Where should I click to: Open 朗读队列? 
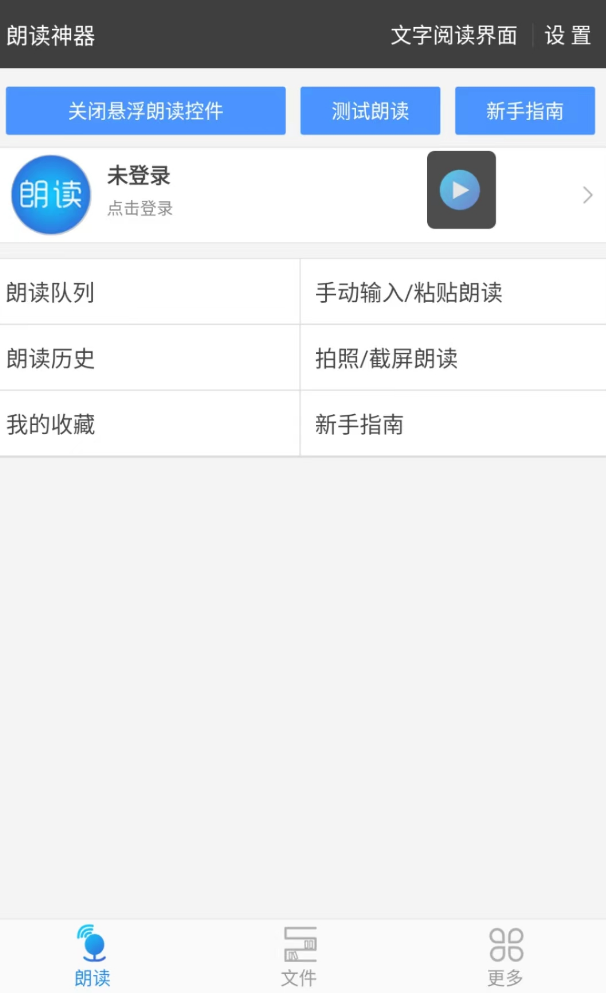point(150,292)
